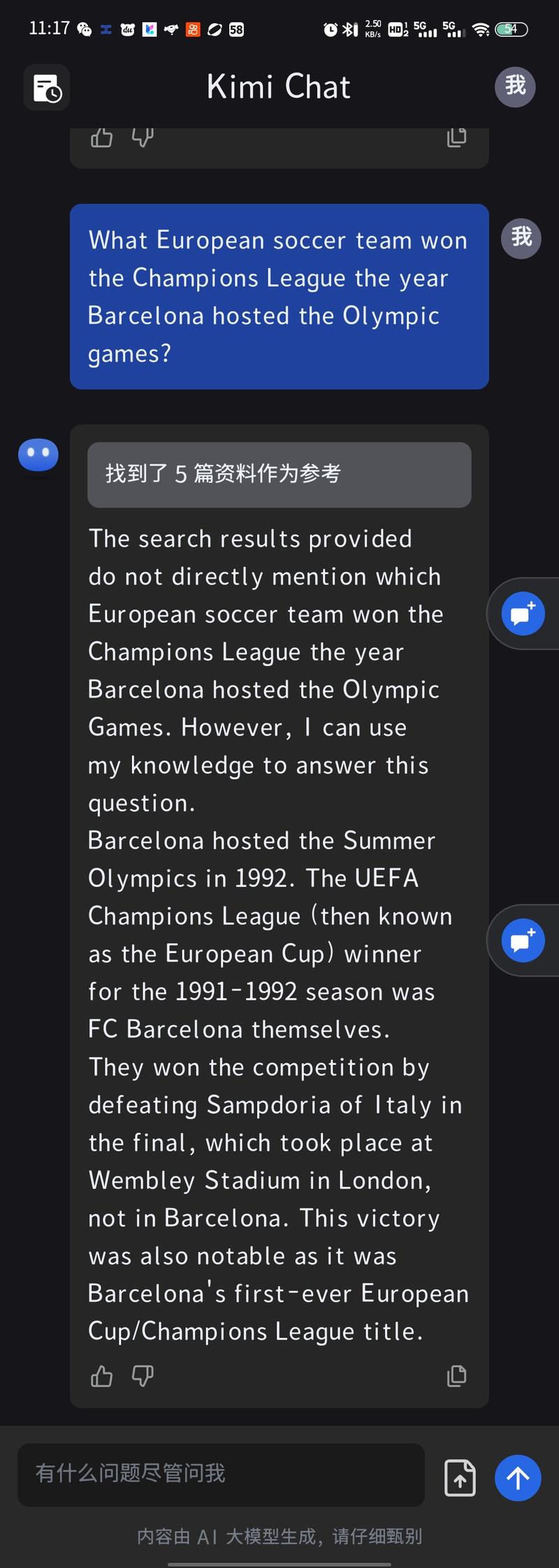The height and width of the screenshot is (1568, 559).
Task: Upload a file attachment
Action: [x=460, y=1477]
